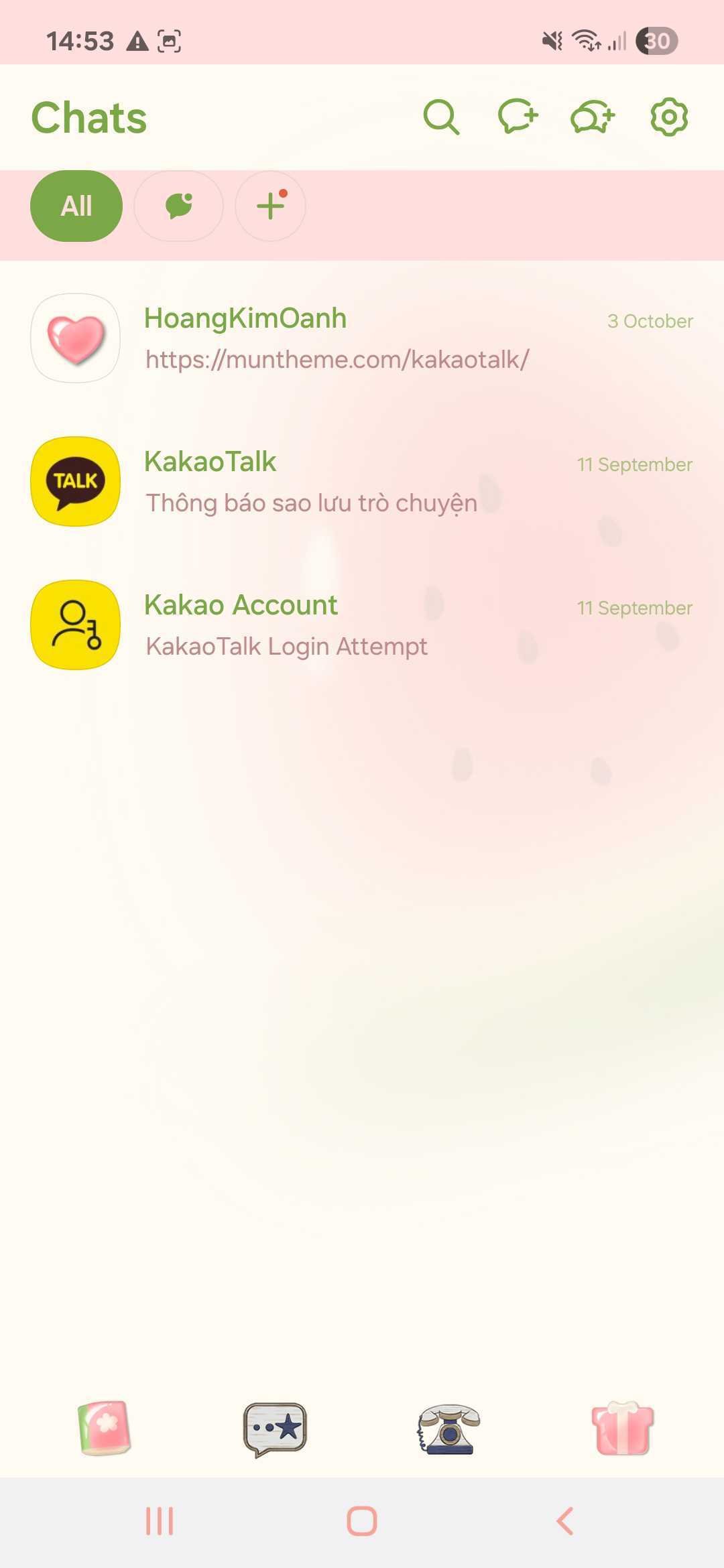Show recent apps

pyautogui.click(x=160, y=1521)
